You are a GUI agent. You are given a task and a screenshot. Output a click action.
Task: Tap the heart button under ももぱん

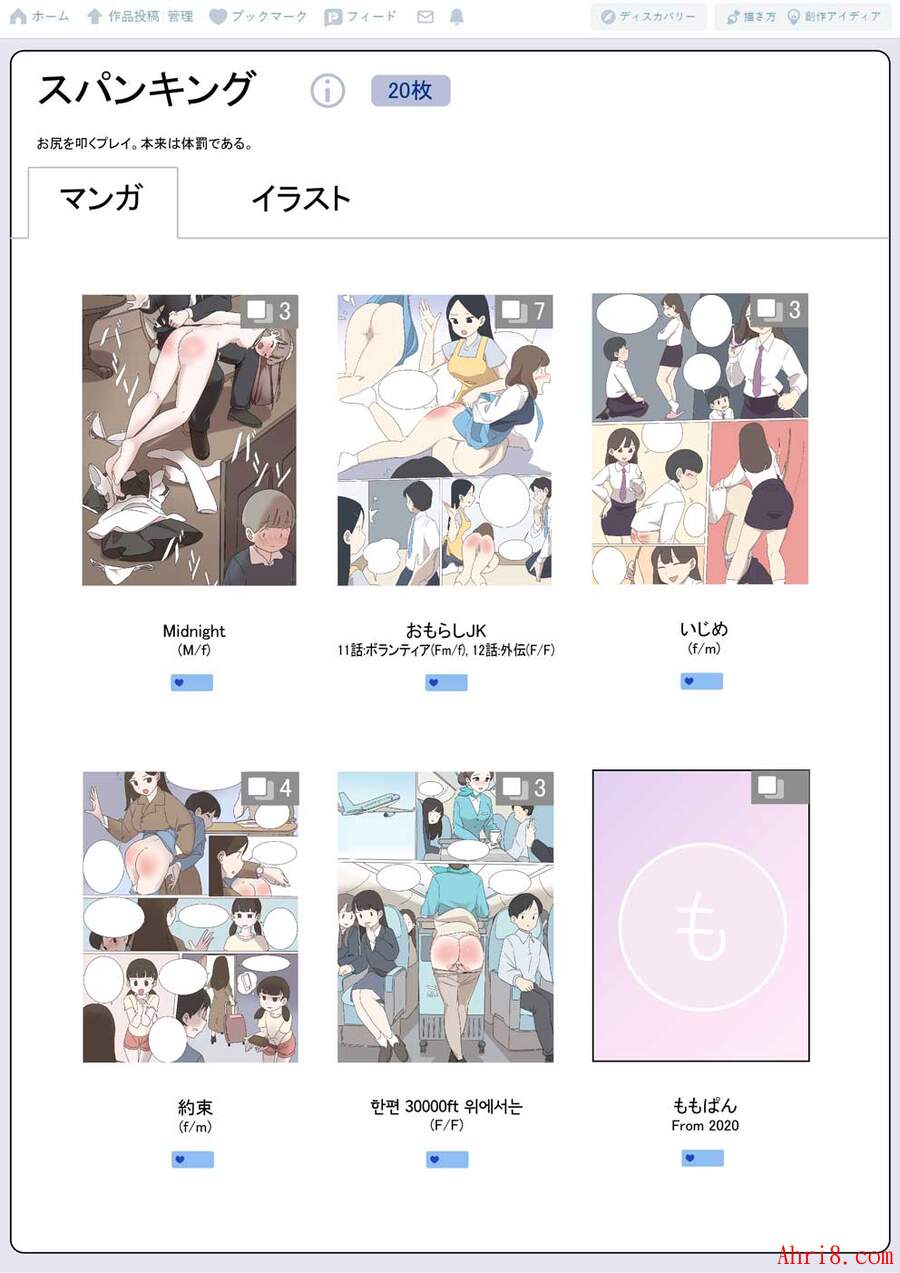(x=702, y=1158)
